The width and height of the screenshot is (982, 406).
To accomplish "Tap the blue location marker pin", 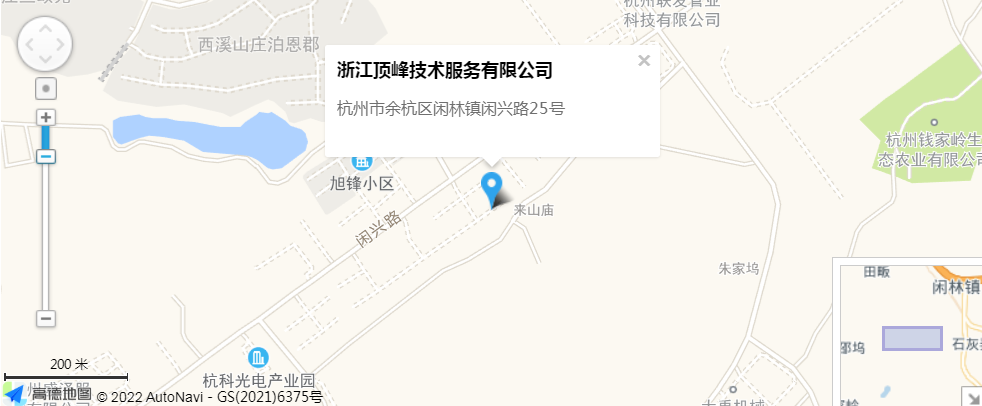I will tap(491, 187).
